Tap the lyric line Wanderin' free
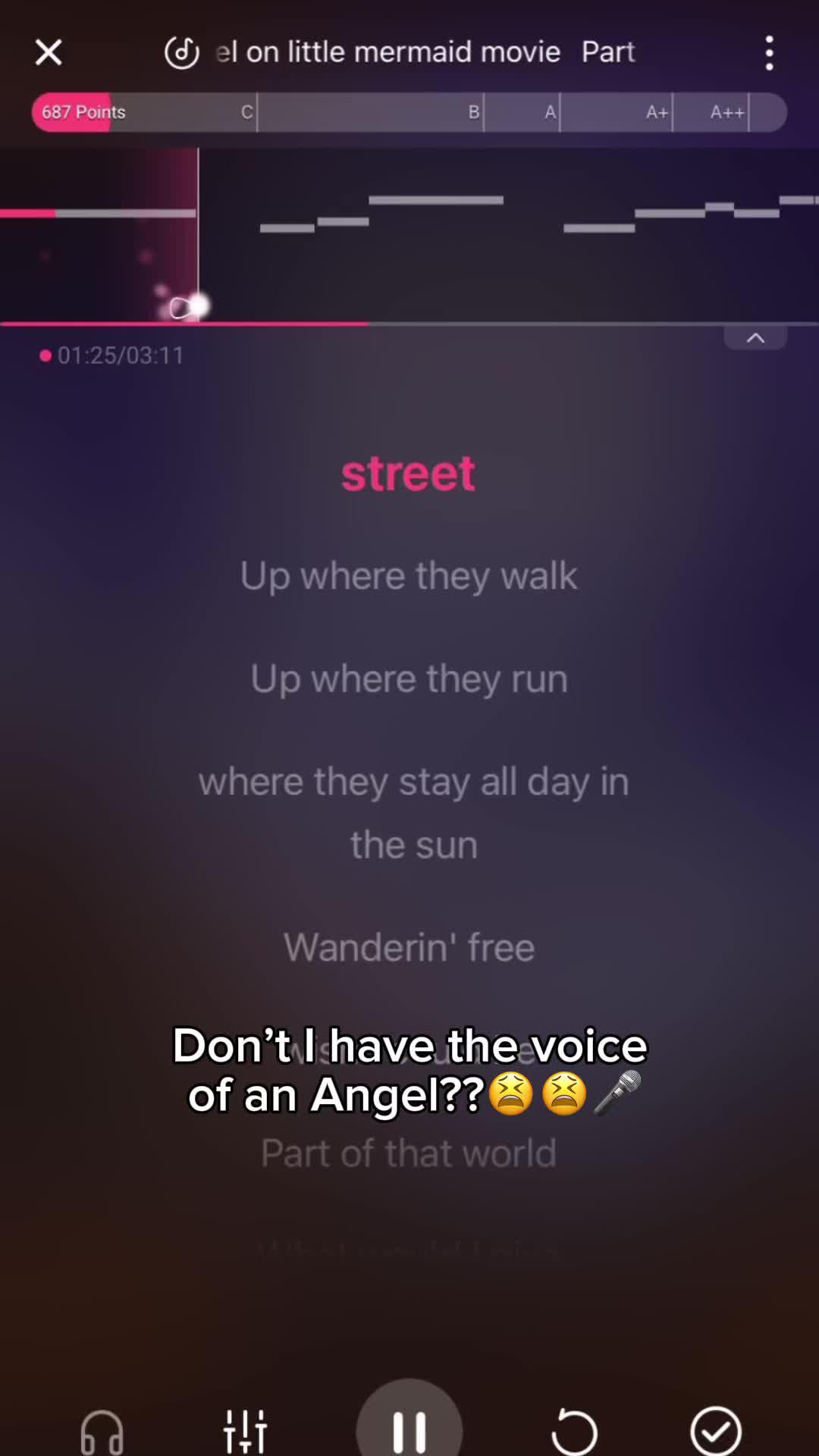819x1456 pixels. (409, 946)
